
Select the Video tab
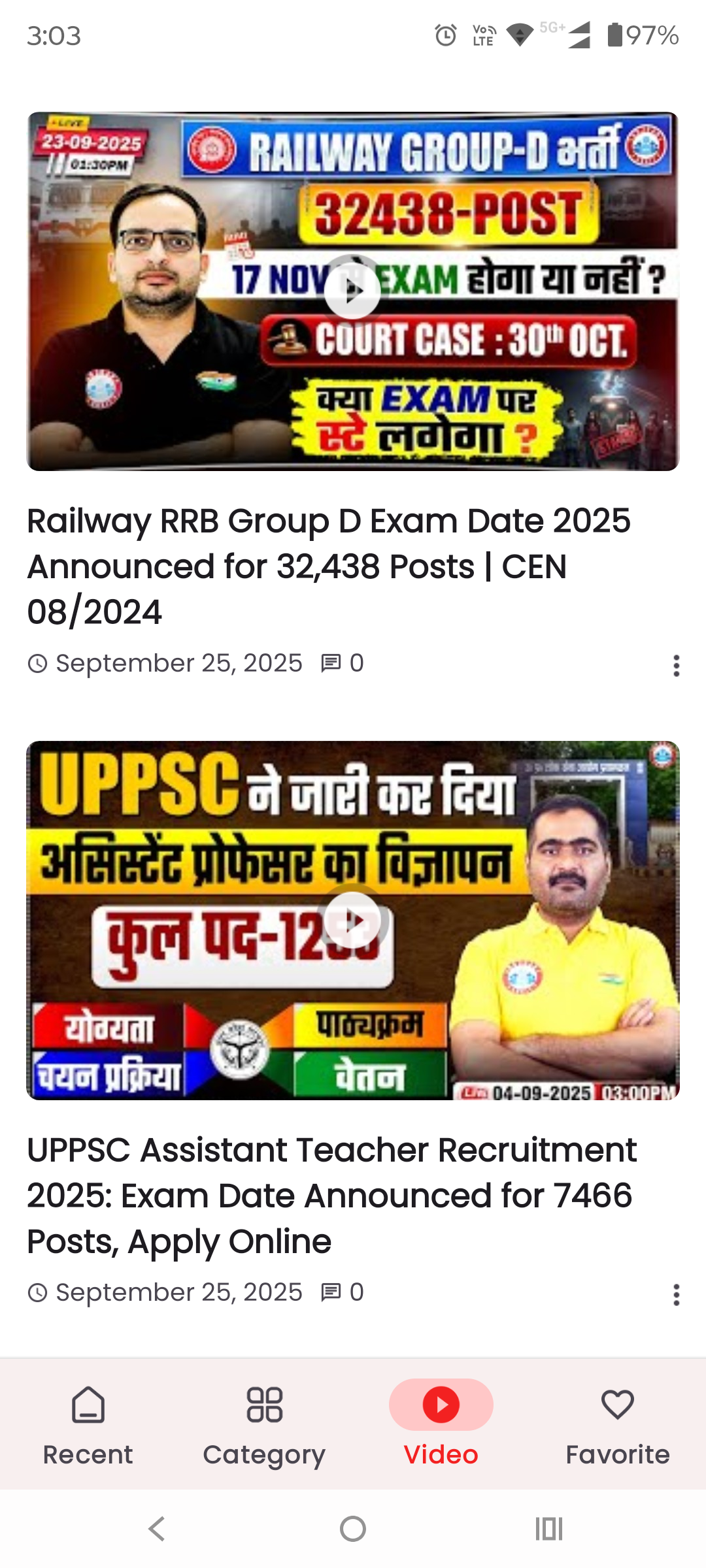click(441, 1426)
